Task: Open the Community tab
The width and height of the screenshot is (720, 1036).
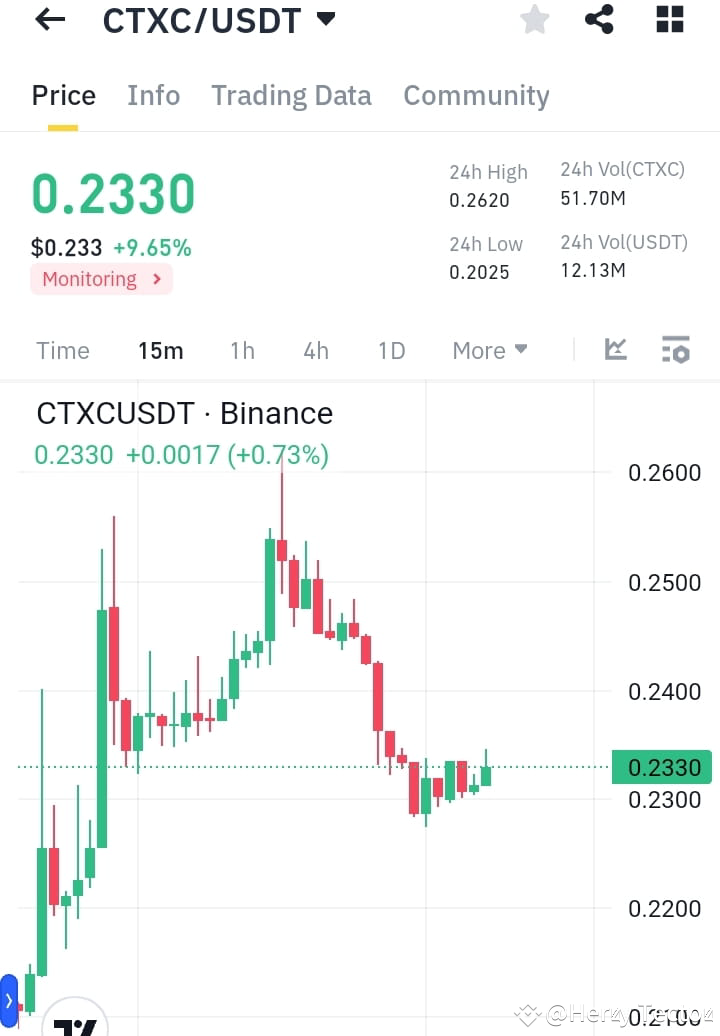Action: [476, 95]
